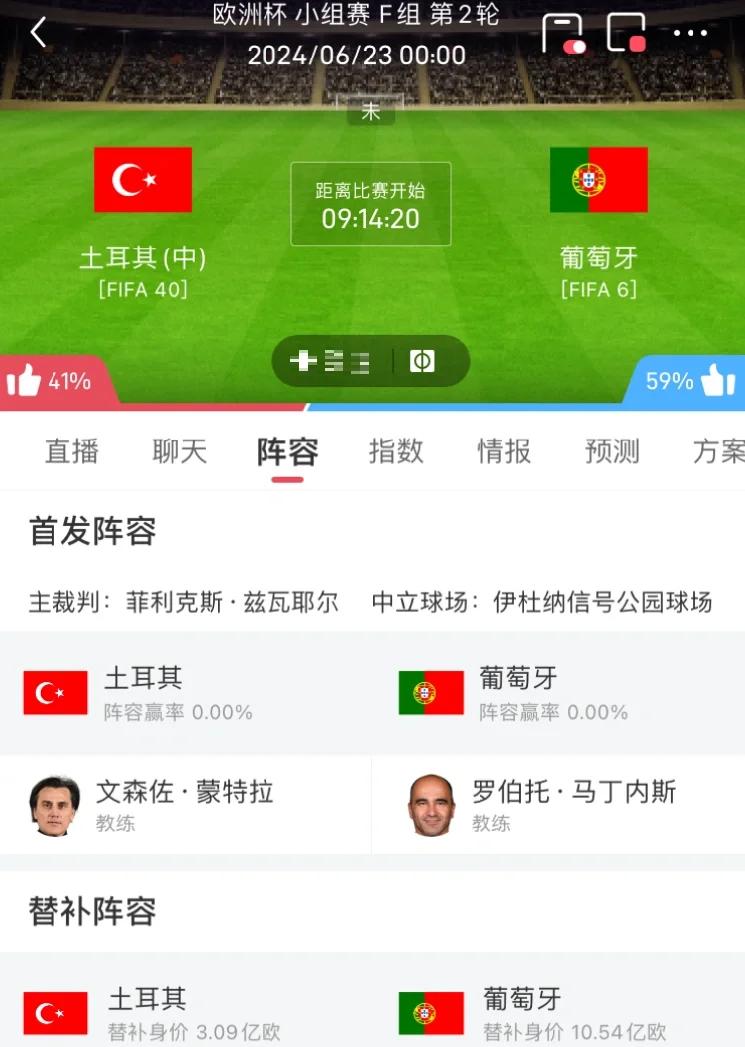Select the 阵容 tab
The image size is (745, 1047).
[x=287, y=452]
